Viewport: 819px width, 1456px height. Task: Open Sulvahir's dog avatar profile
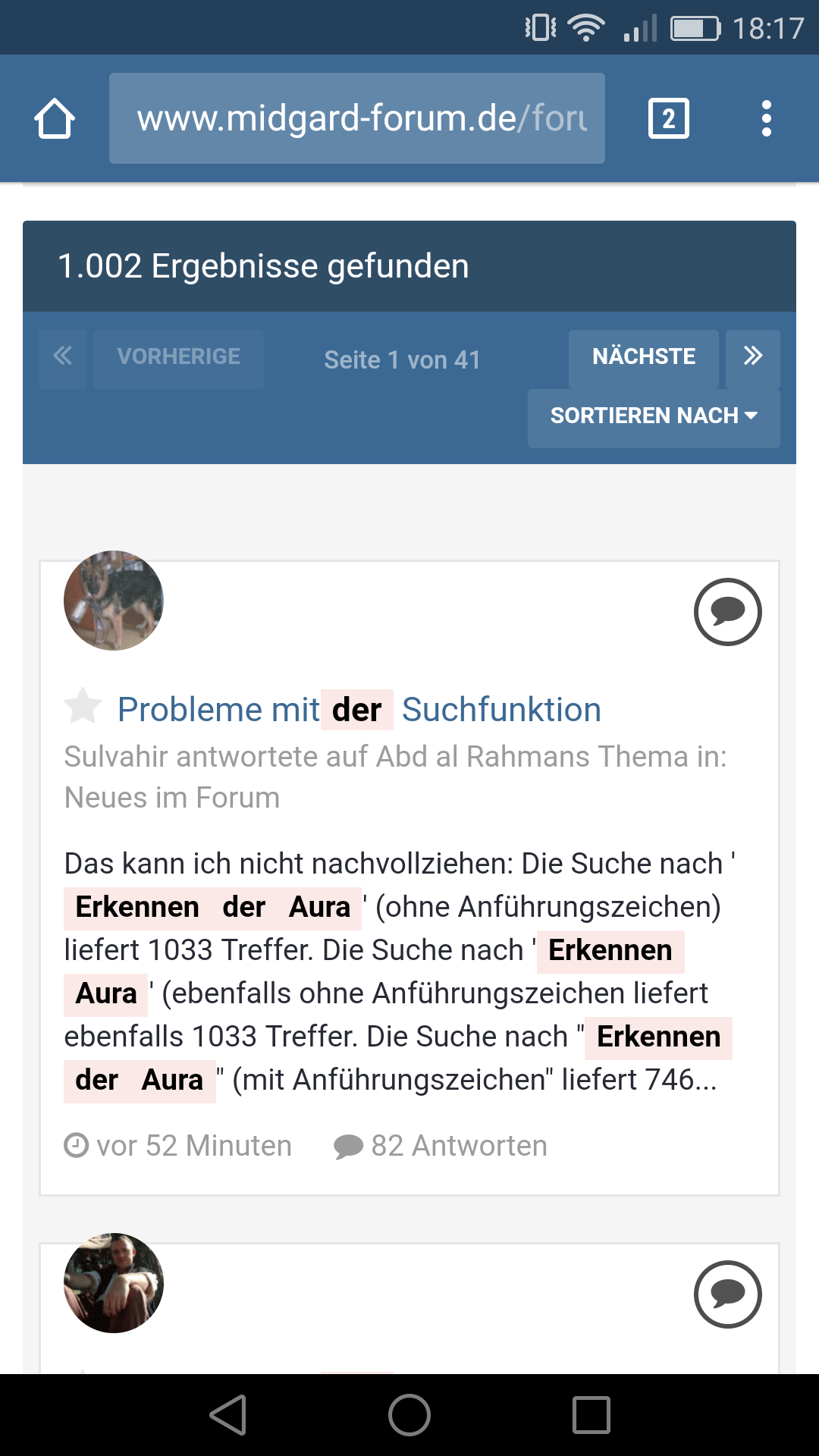[x=114, y=601]
